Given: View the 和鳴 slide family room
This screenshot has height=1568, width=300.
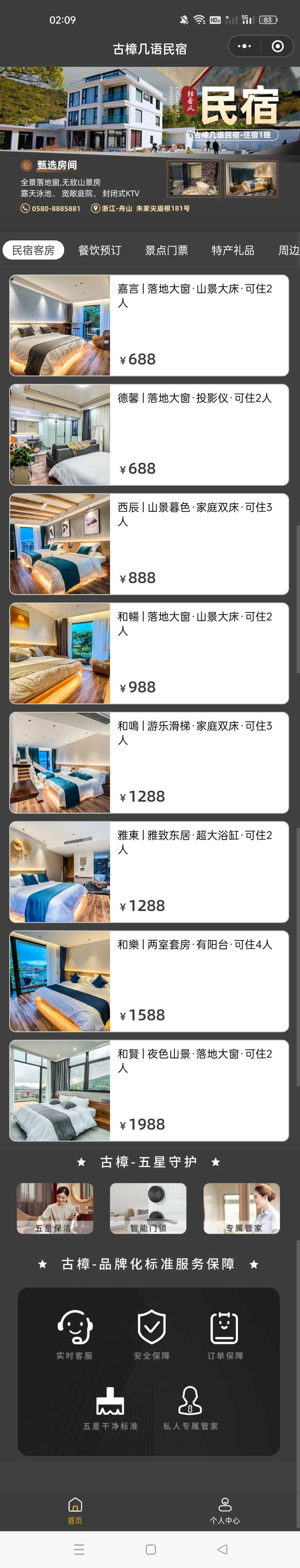Looking at the screenshot, I should (x=149, y=762).
